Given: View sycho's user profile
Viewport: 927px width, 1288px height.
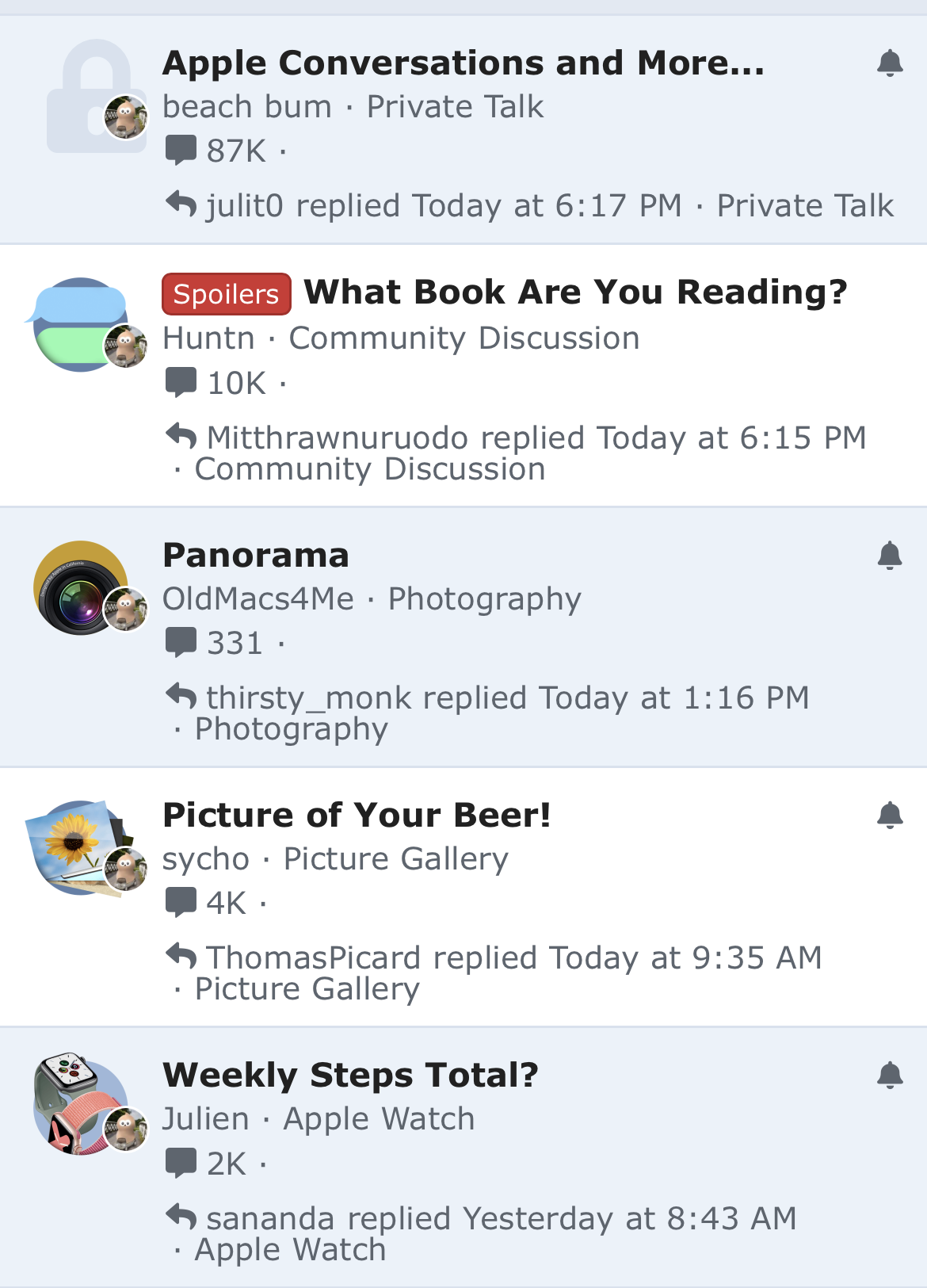Looking at the screenshot, I should coord(205,859).
